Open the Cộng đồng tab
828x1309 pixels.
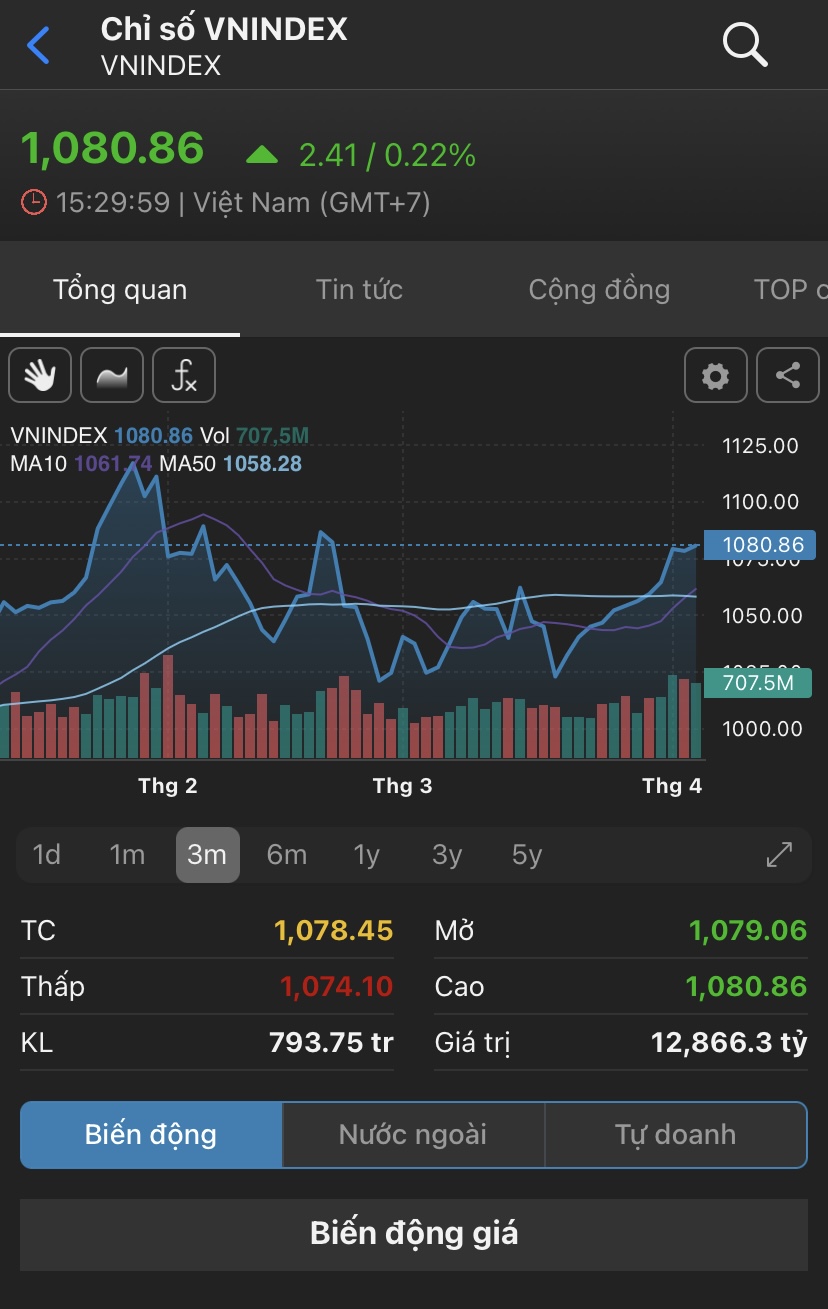599,290
